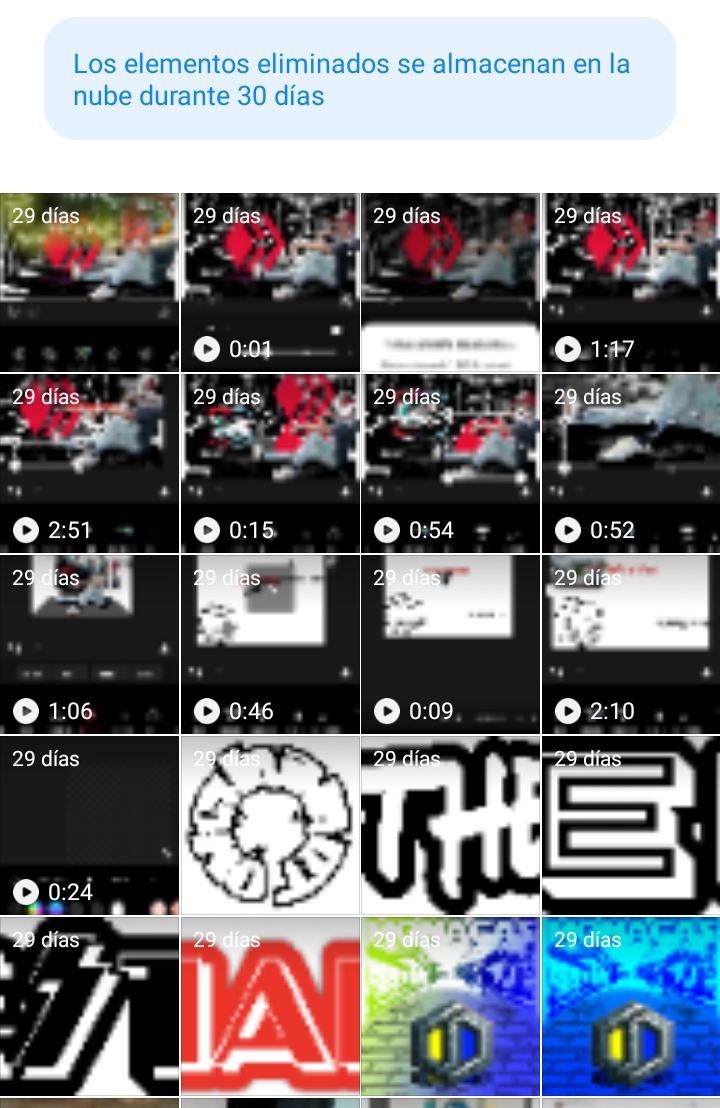Open the green-yellow hexagon logo image

click(450, 1008)
